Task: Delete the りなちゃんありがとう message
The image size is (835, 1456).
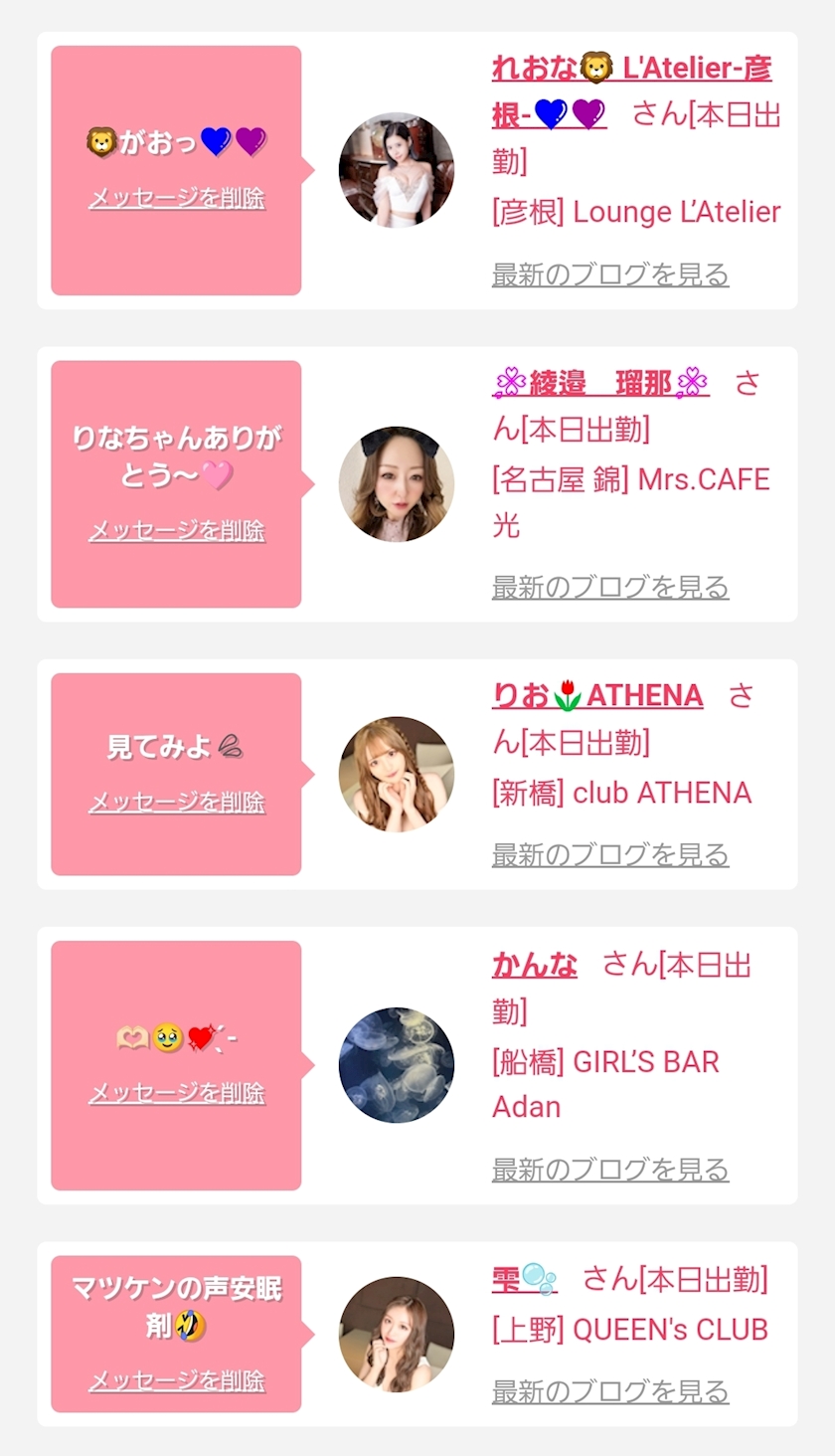Action: pyautogui.click(x=177, y=530)
